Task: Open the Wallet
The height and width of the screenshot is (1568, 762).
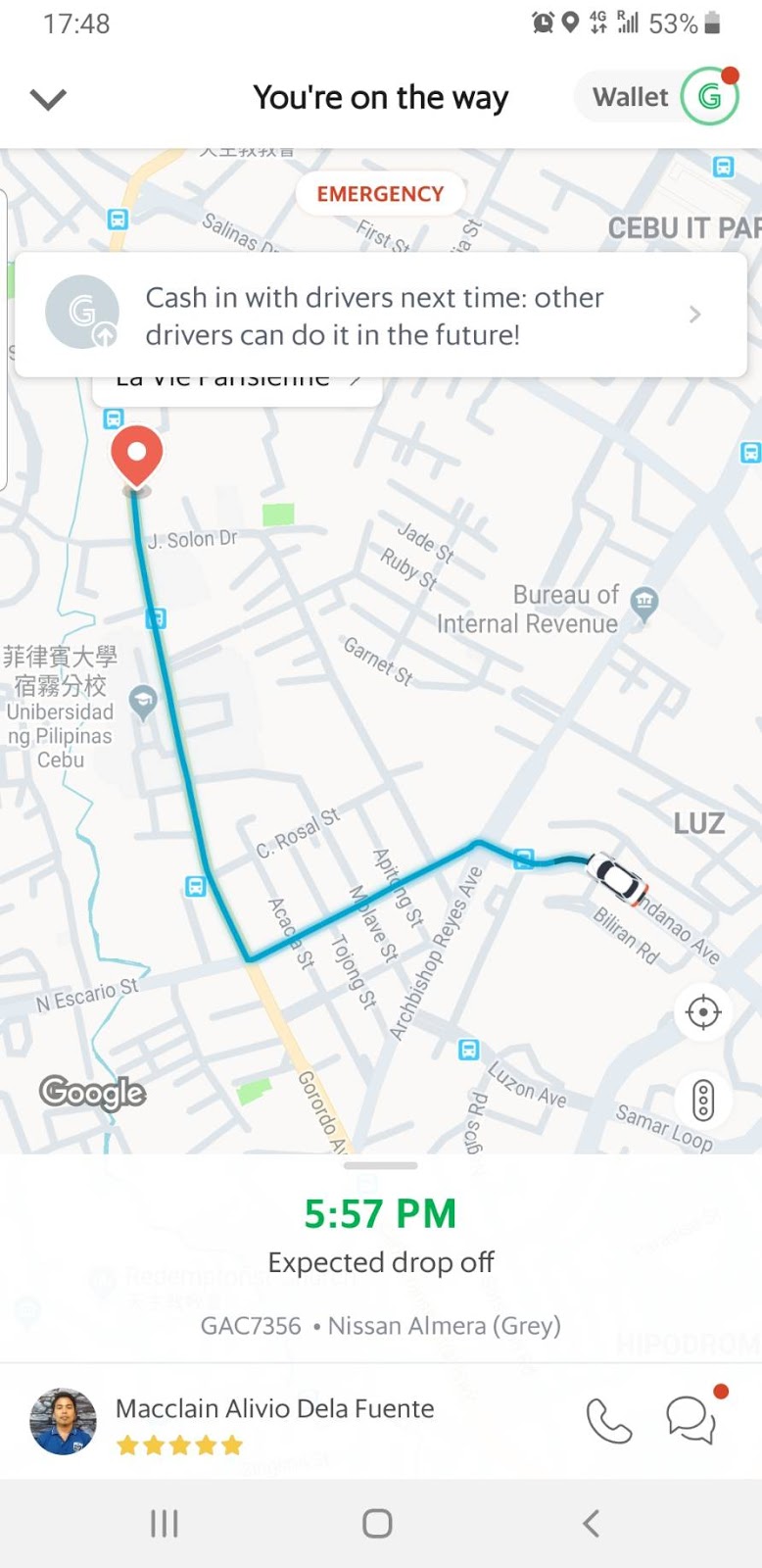Action: [x=658, y=97]
